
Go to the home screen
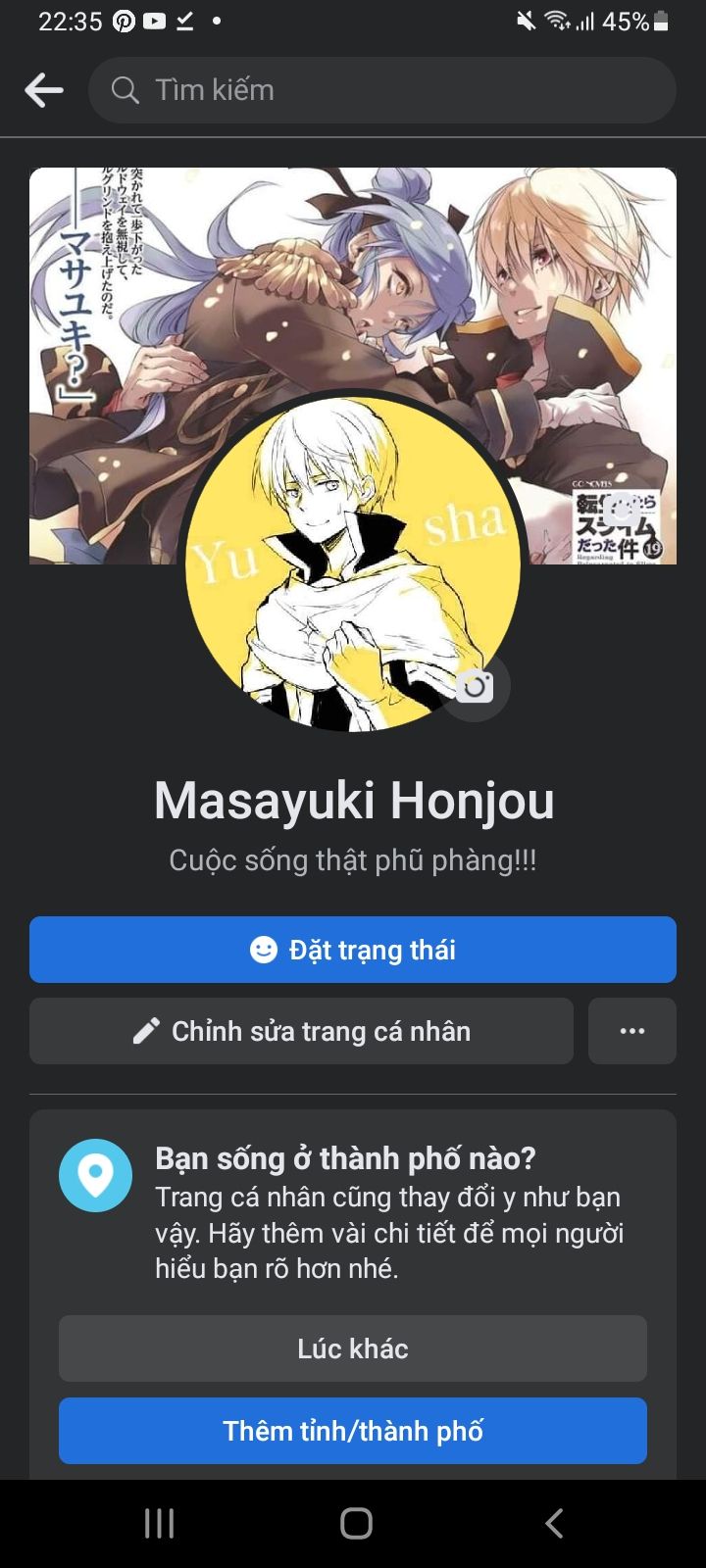[356, 1523]
